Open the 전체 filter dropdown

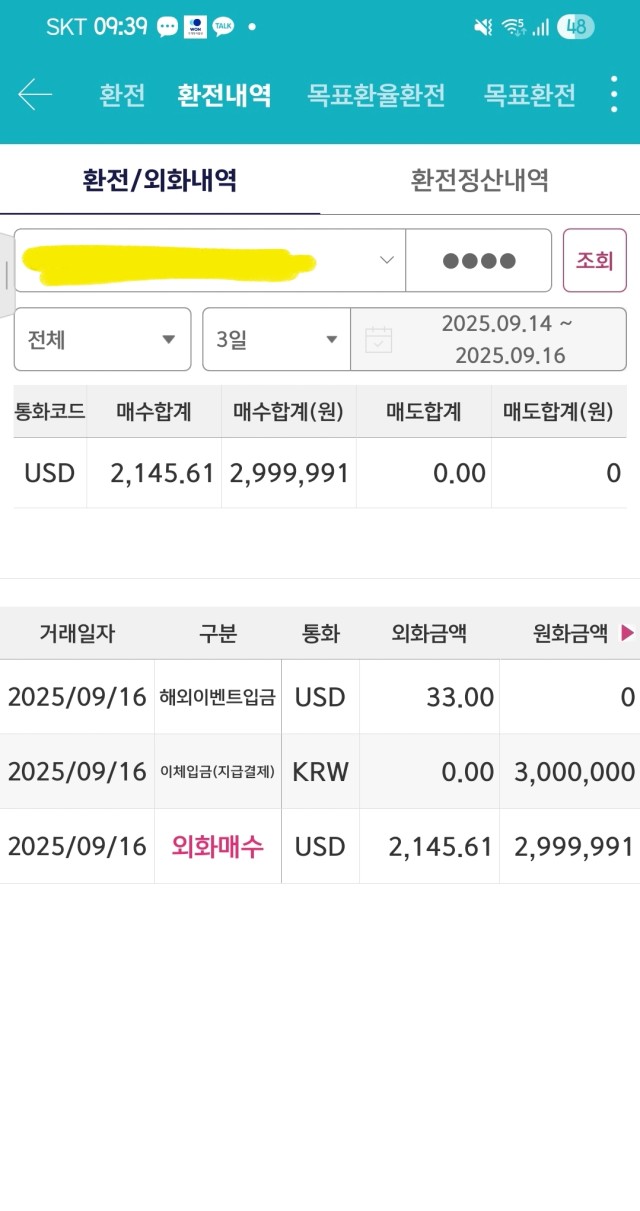(x=102, y=339)
